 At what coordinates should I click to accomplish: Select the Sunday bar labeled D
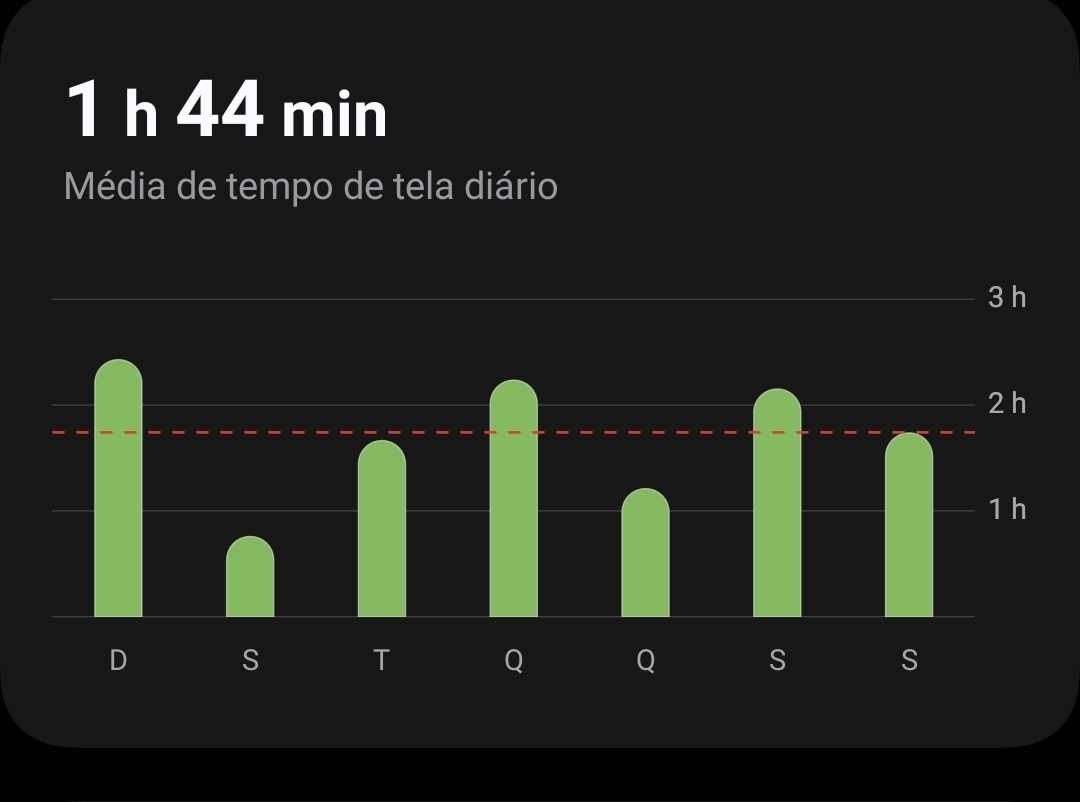click(118, 488)
